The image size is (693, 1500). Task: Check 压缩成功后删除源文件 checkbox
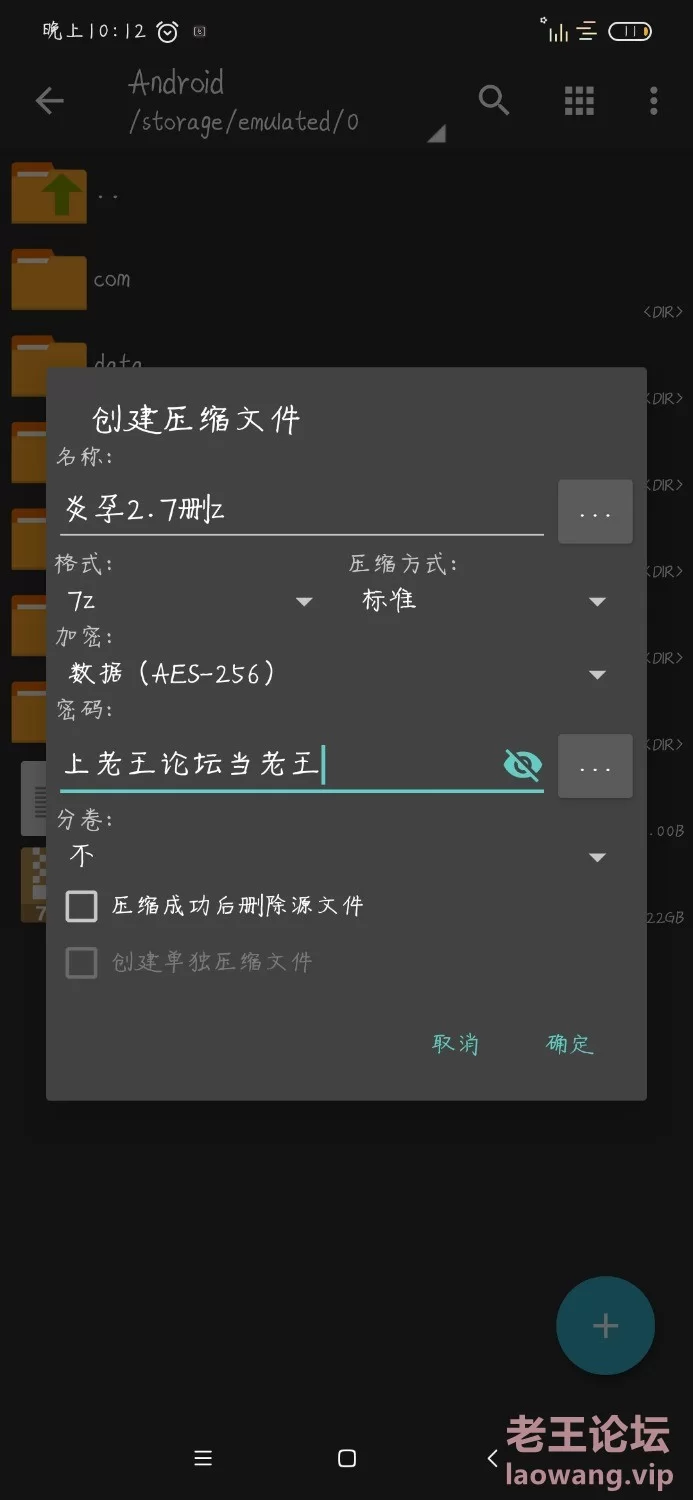pyautogui.click(x=82, y=906)
